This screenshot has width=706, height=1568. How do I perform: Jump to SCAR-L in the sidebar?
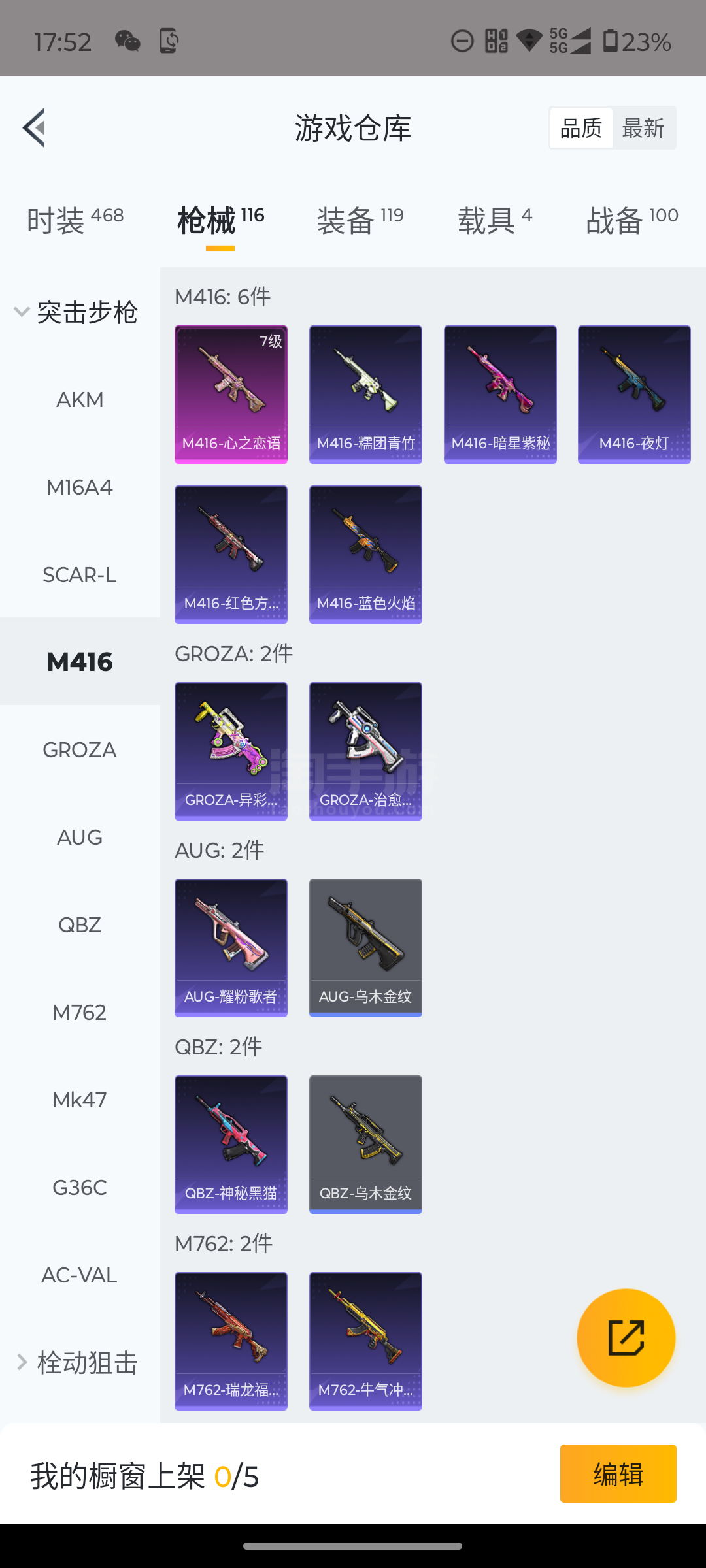click(80, 575)
